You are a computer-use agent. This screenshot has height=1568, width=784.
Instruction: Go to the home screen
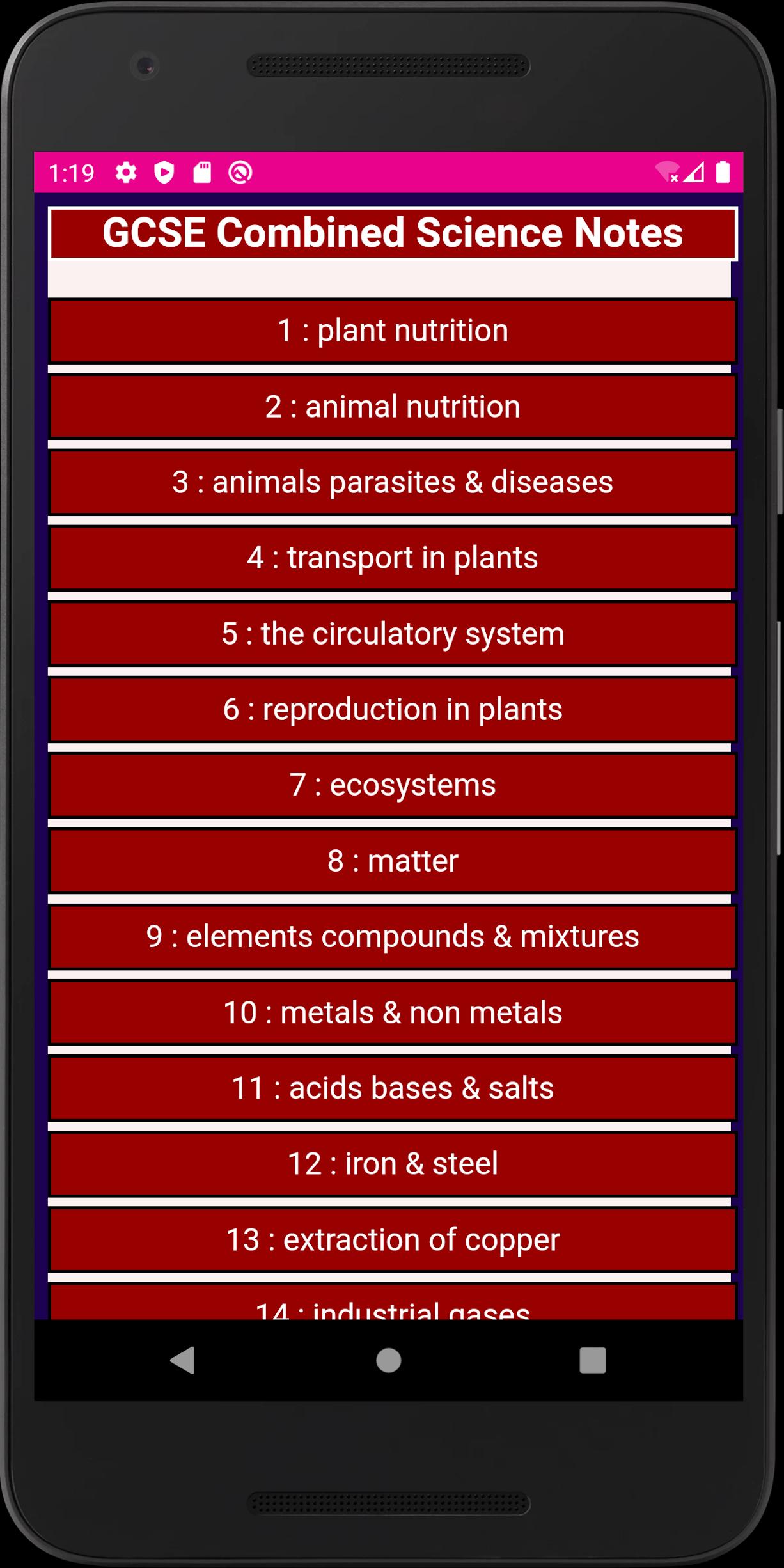click(x=388, y=1360)
